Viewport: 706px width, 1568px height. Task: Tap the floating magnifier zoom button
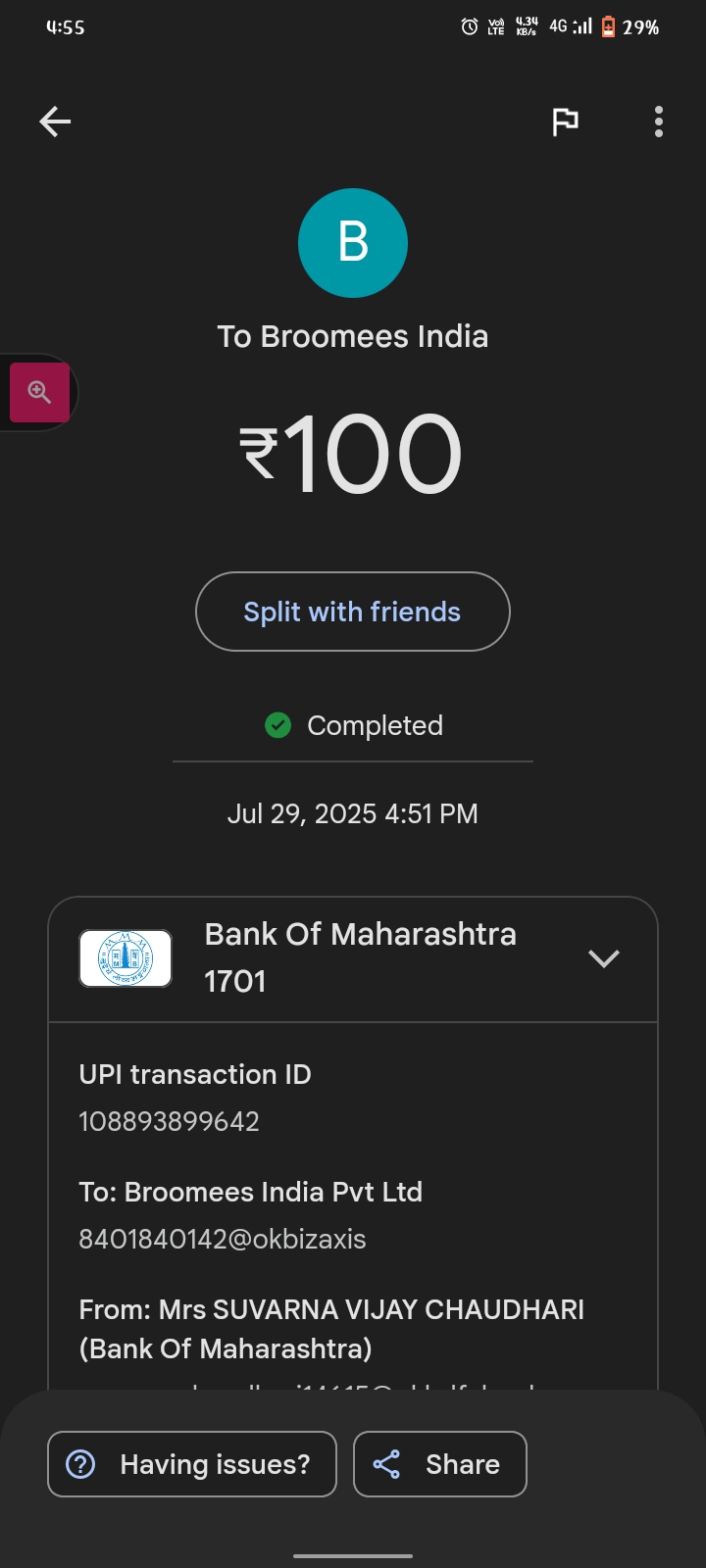[x=39, y=392]
